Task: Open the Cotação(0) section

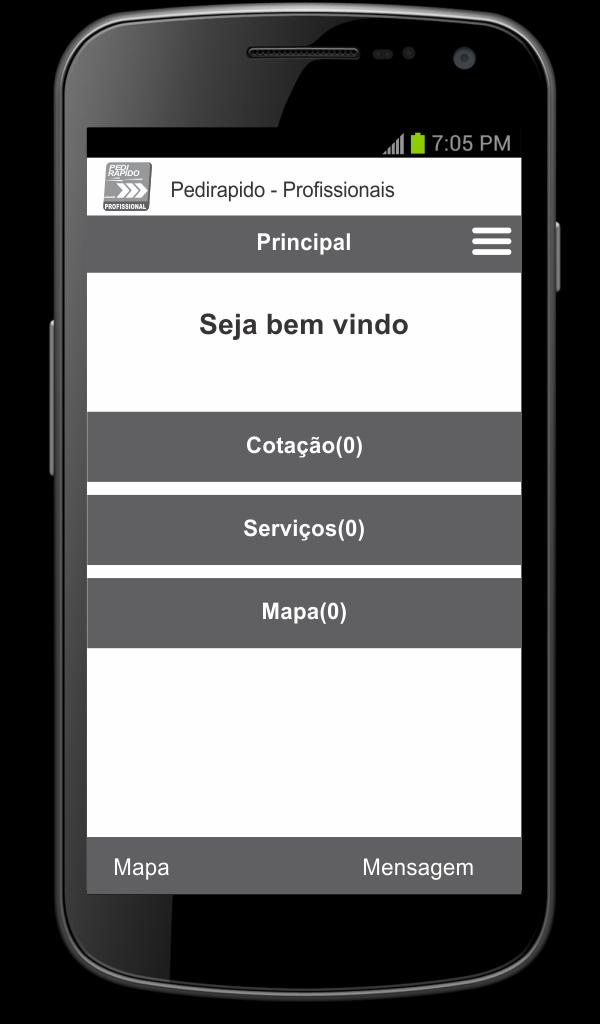Action: (x=304, y=446)
